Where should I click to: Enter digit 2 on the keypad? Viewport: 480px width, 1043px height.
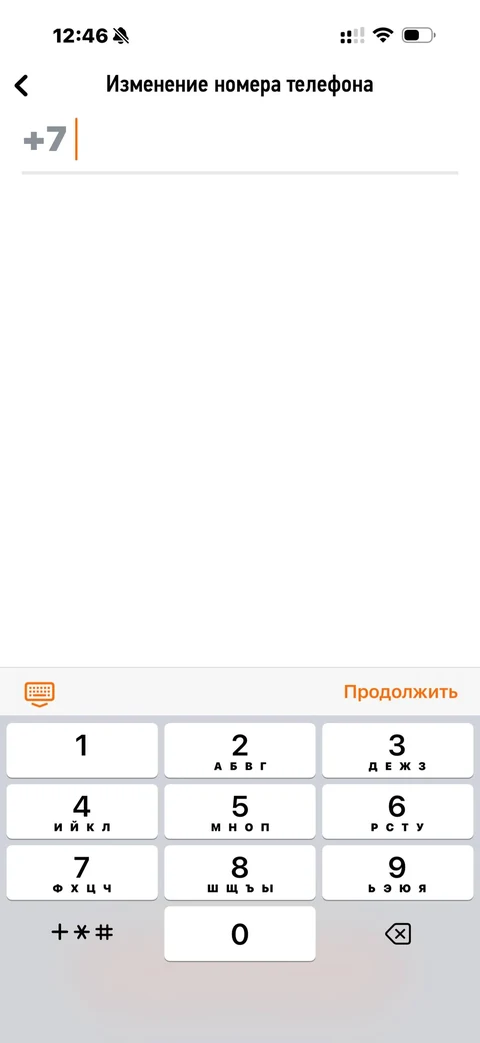pos(240,750)
